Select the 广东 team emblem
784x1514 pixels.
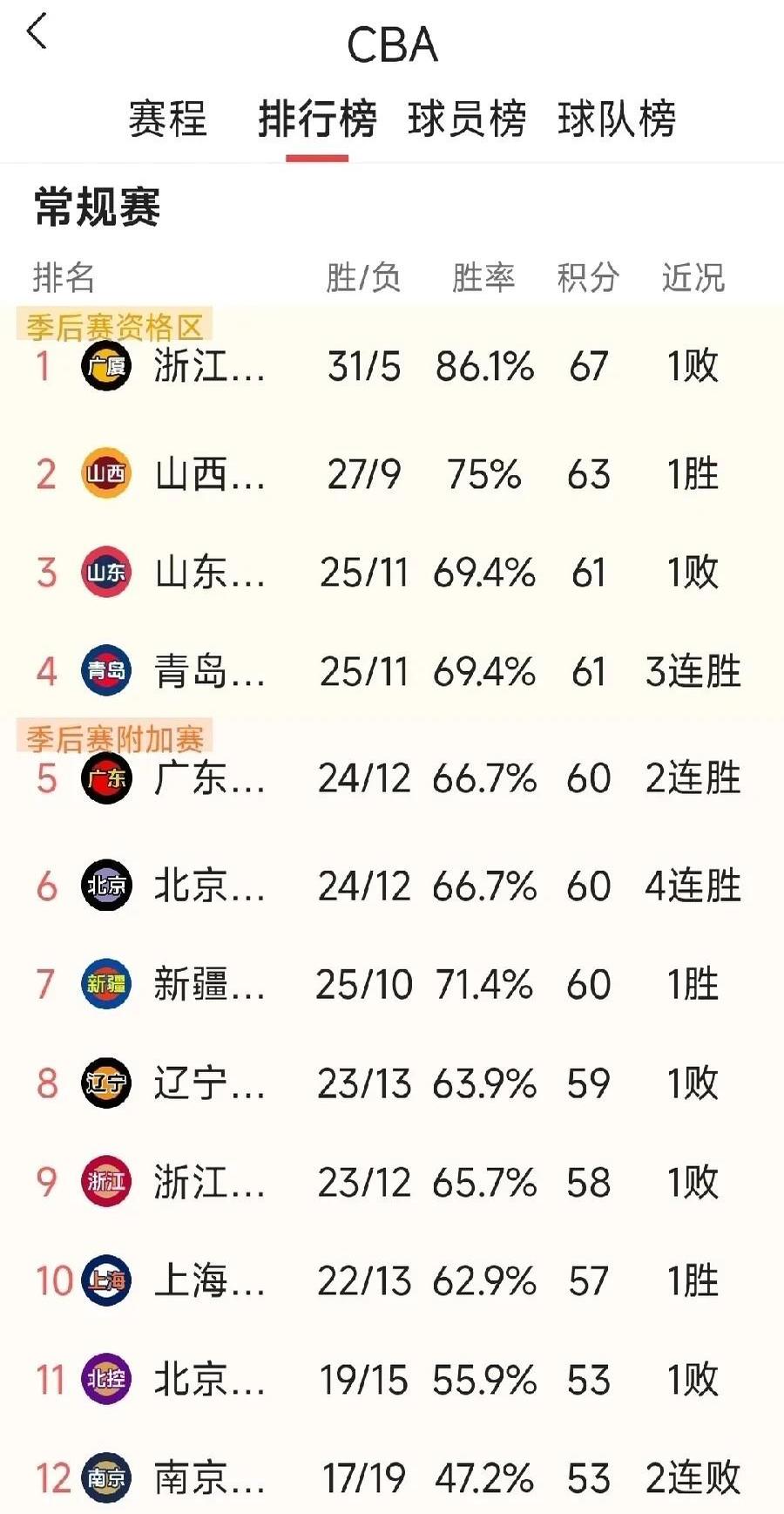tap(105, 778)
